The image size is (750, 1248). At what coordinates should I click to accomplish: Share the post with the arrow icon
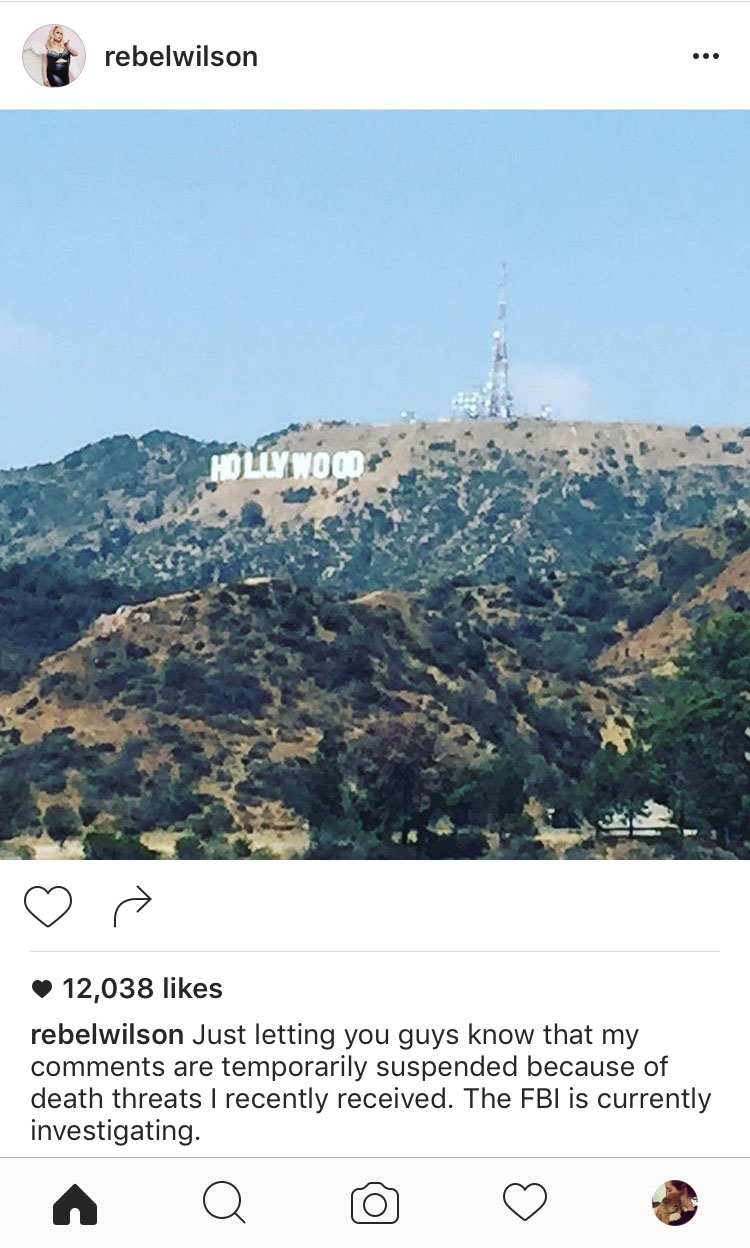pyautogui.click(x=132, y=906)
